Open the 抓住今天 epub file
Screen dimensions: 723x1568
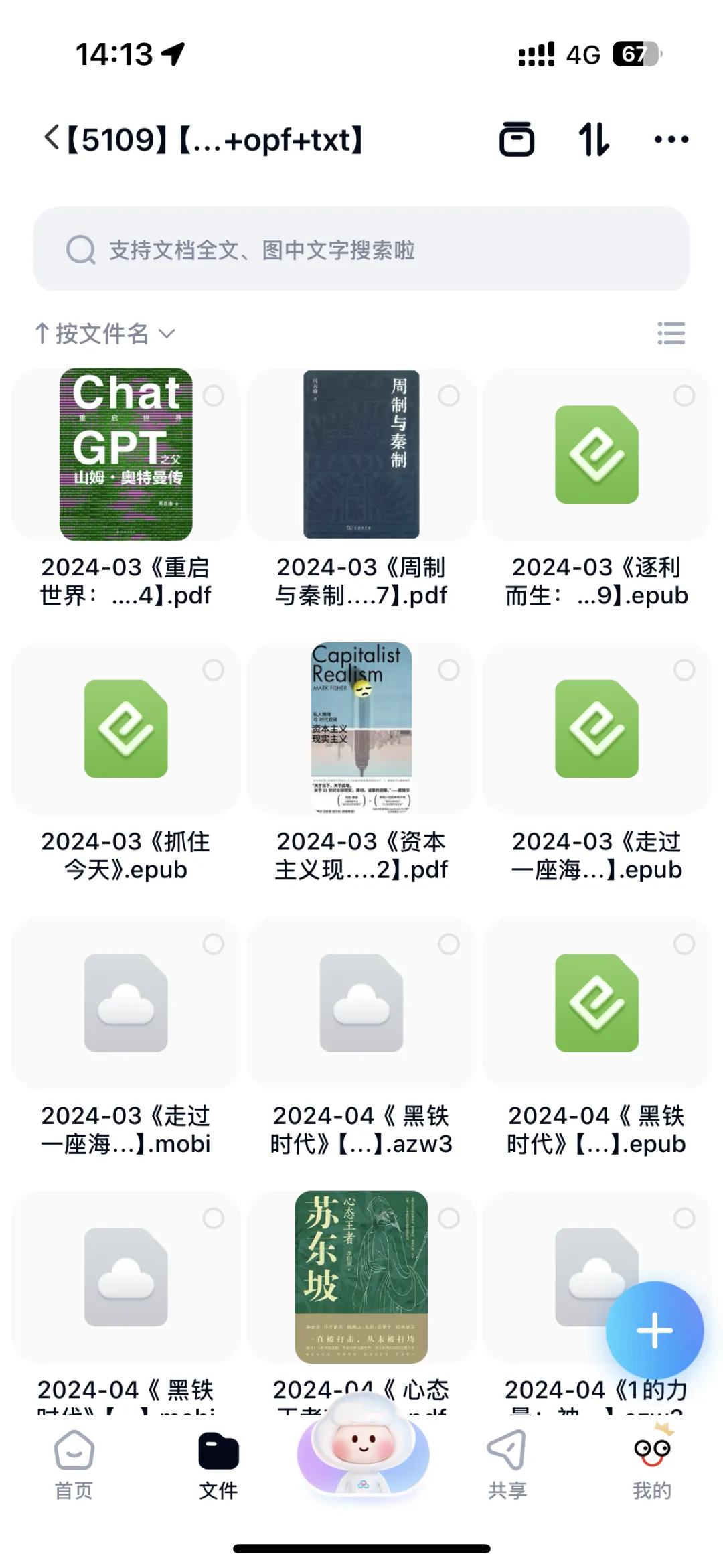126,730
